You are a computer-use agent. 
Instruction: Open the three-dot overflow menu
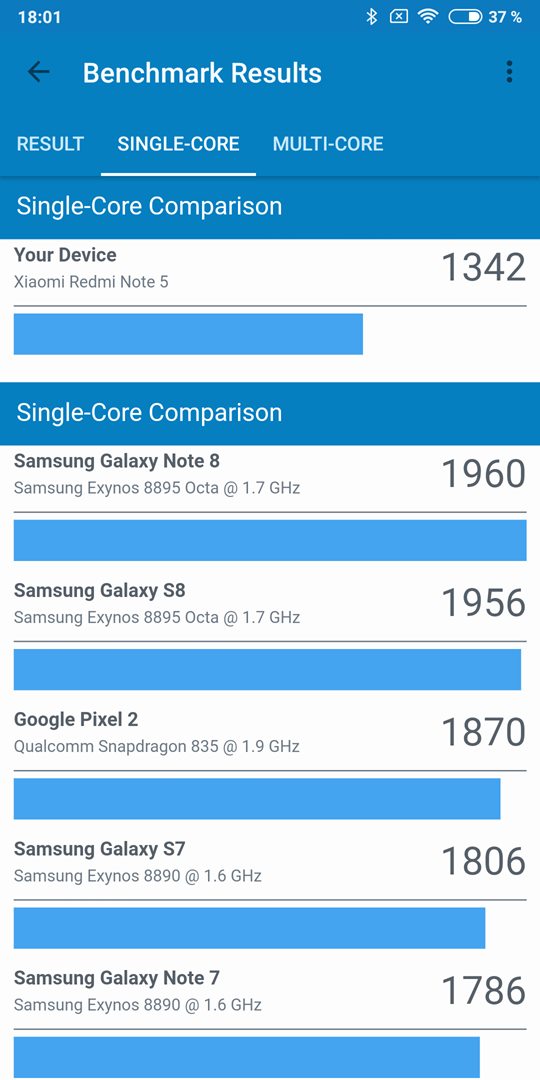click(509, 72)
